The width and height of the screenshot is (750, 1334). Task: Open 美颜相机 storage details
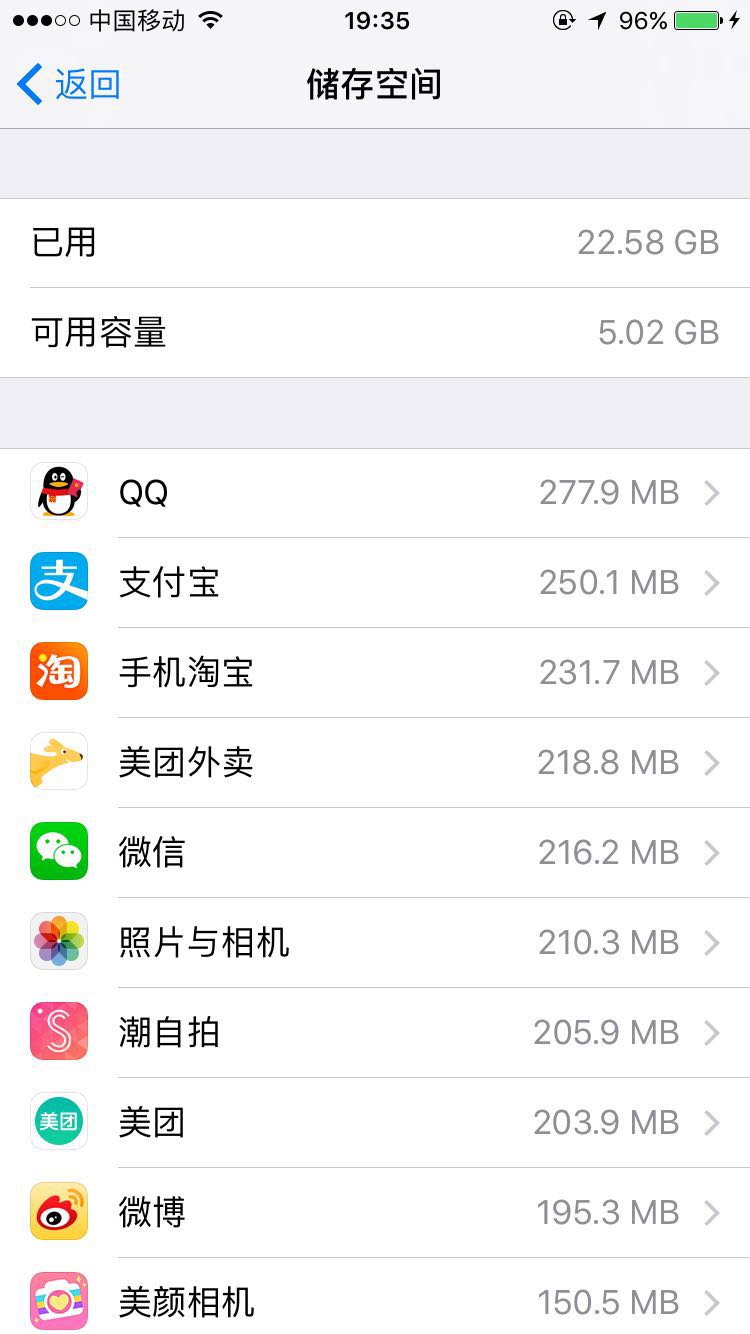point(375,1300)
